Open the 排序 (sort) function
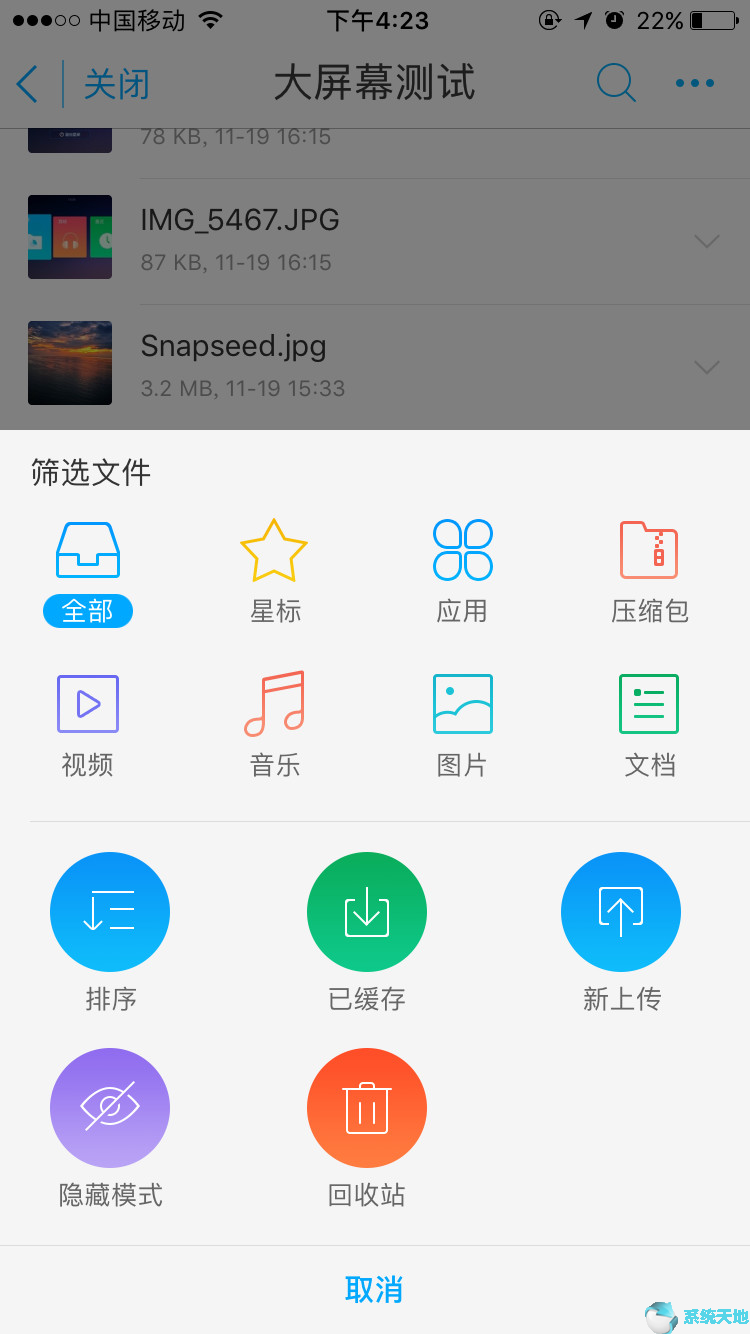750x1334 pixels. pos(110,912)
